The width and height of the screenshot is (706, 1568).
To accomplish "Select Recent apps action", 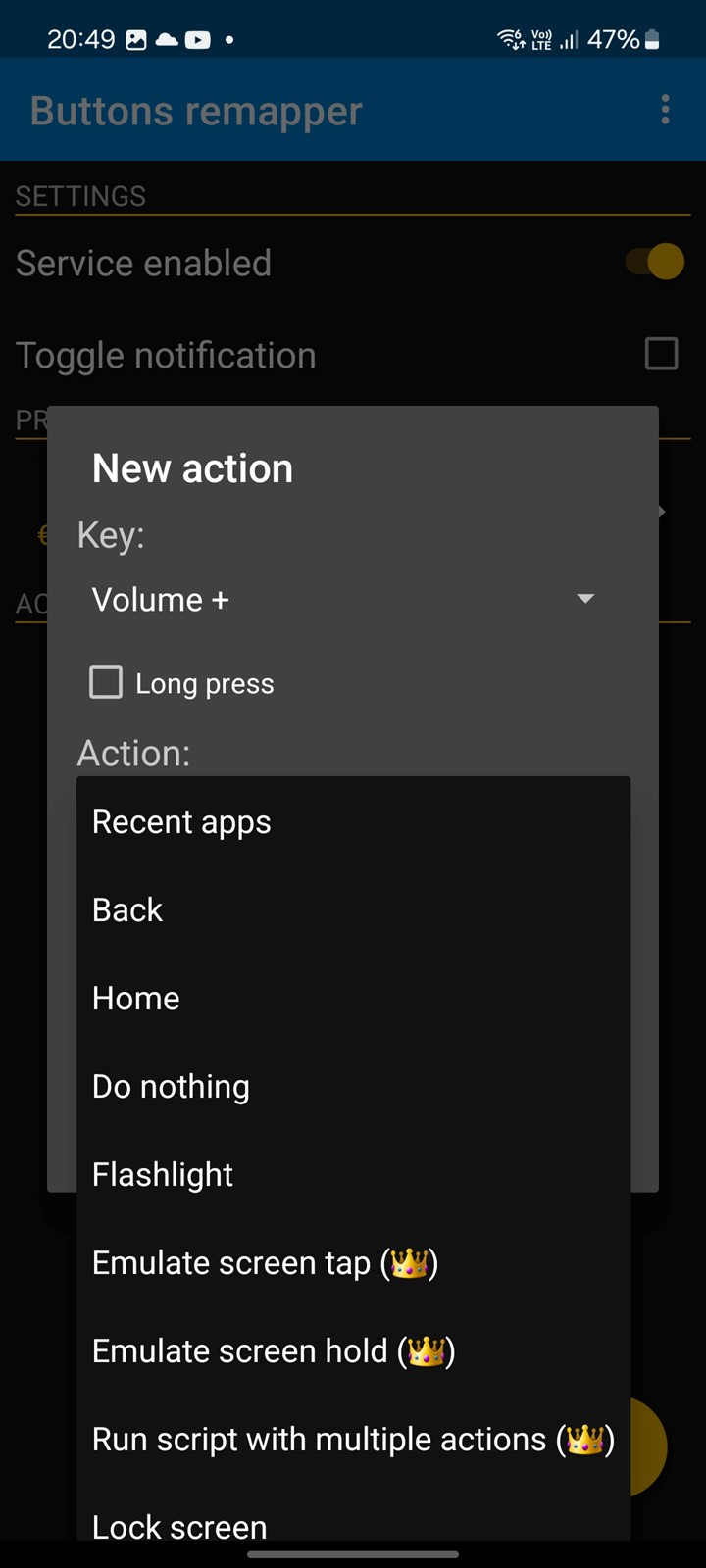I will pyautogui.click(x=353, y=821).
